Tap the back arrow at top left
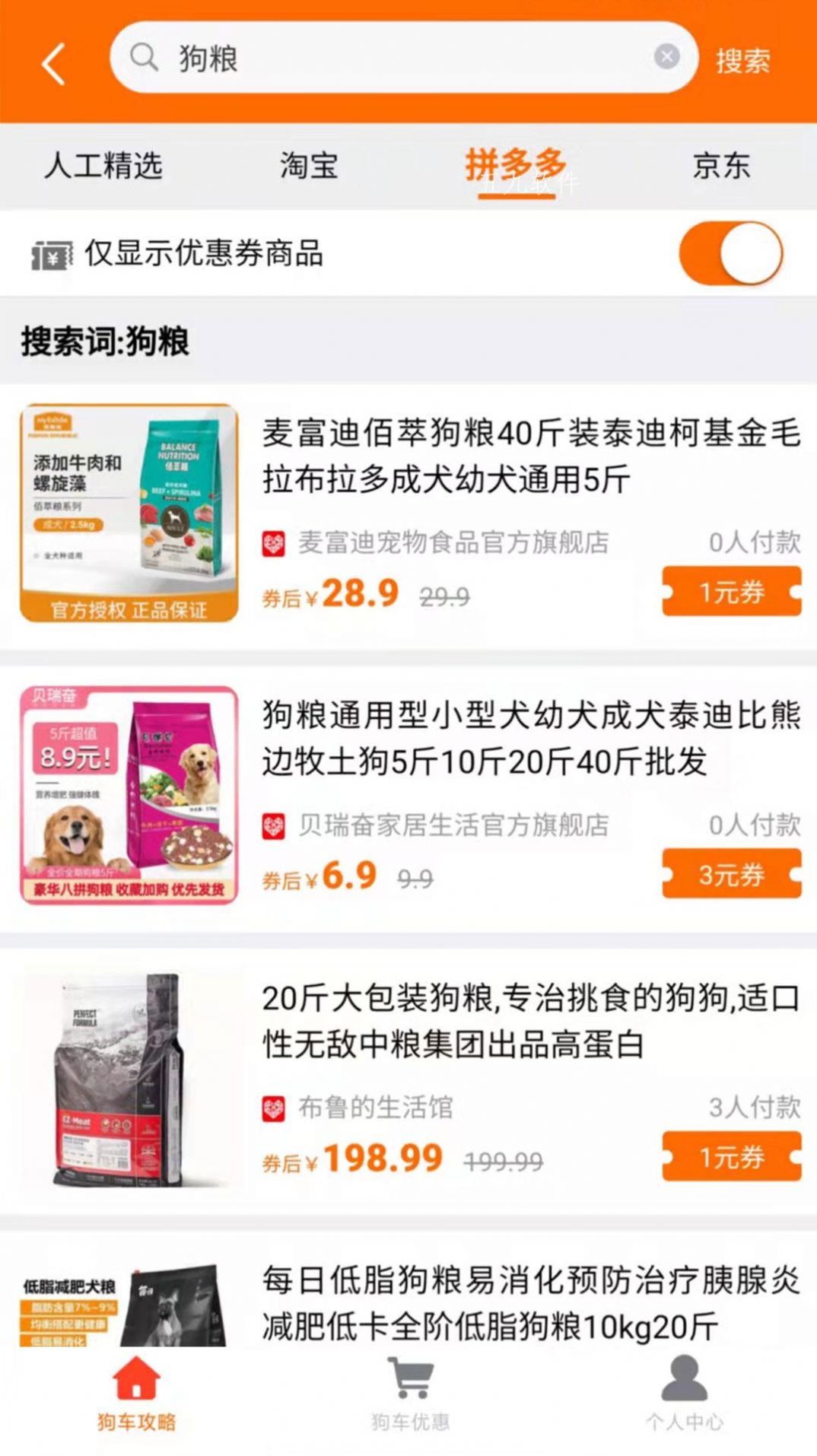 53,62
